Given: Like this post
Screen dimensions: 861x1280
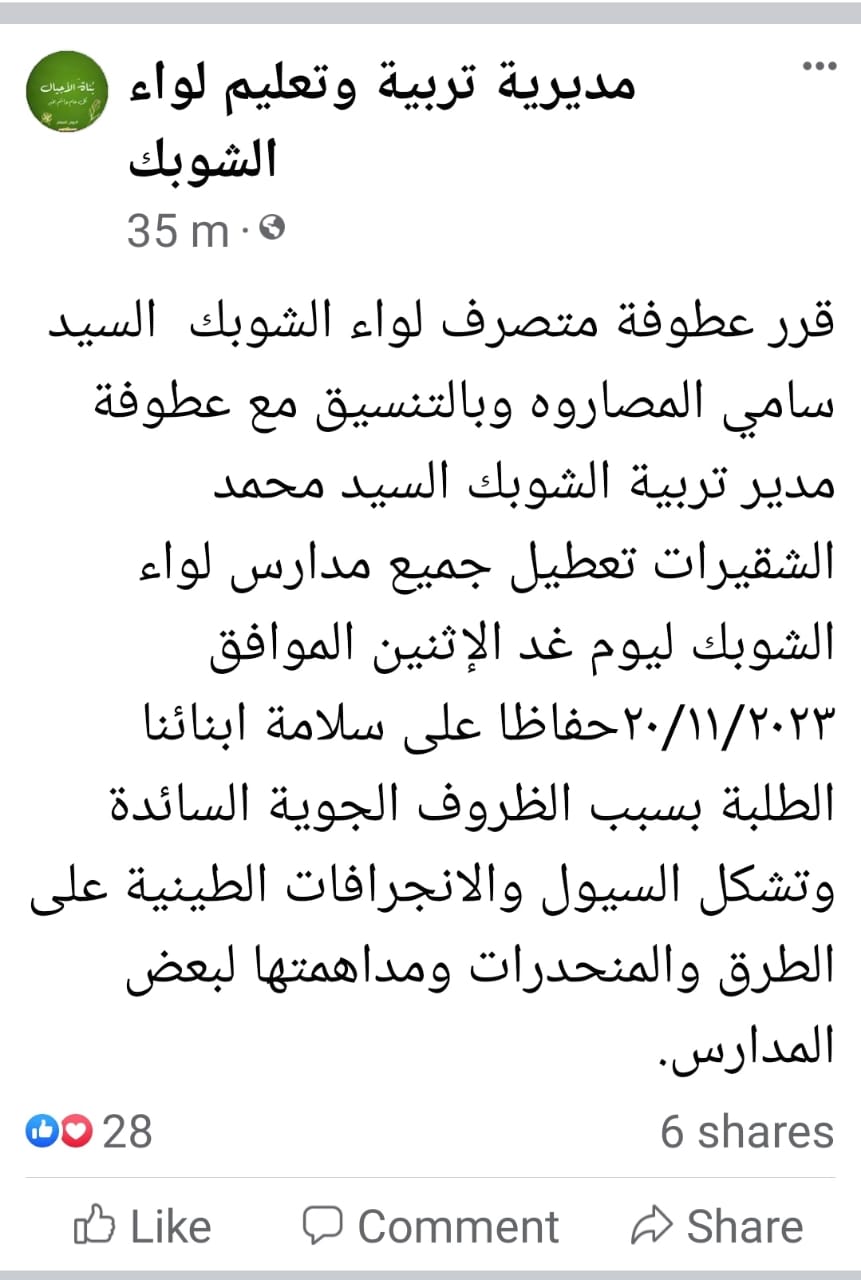Looking at the screenshot, I should pyautogui.click(x=143, y=1226).
